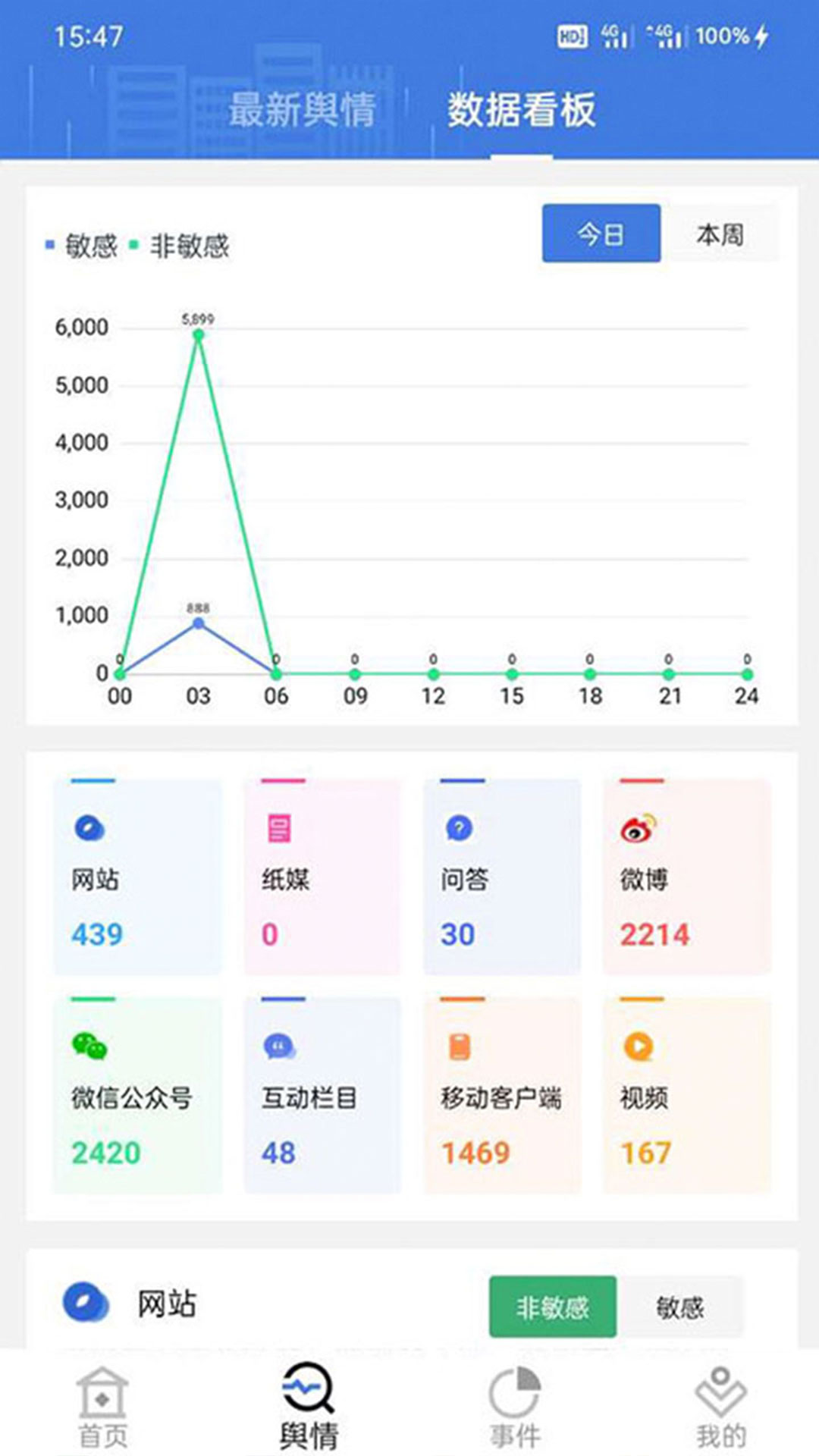Select the 今日 time range button
Screen dimensions: 819x1456
(600, 234)
